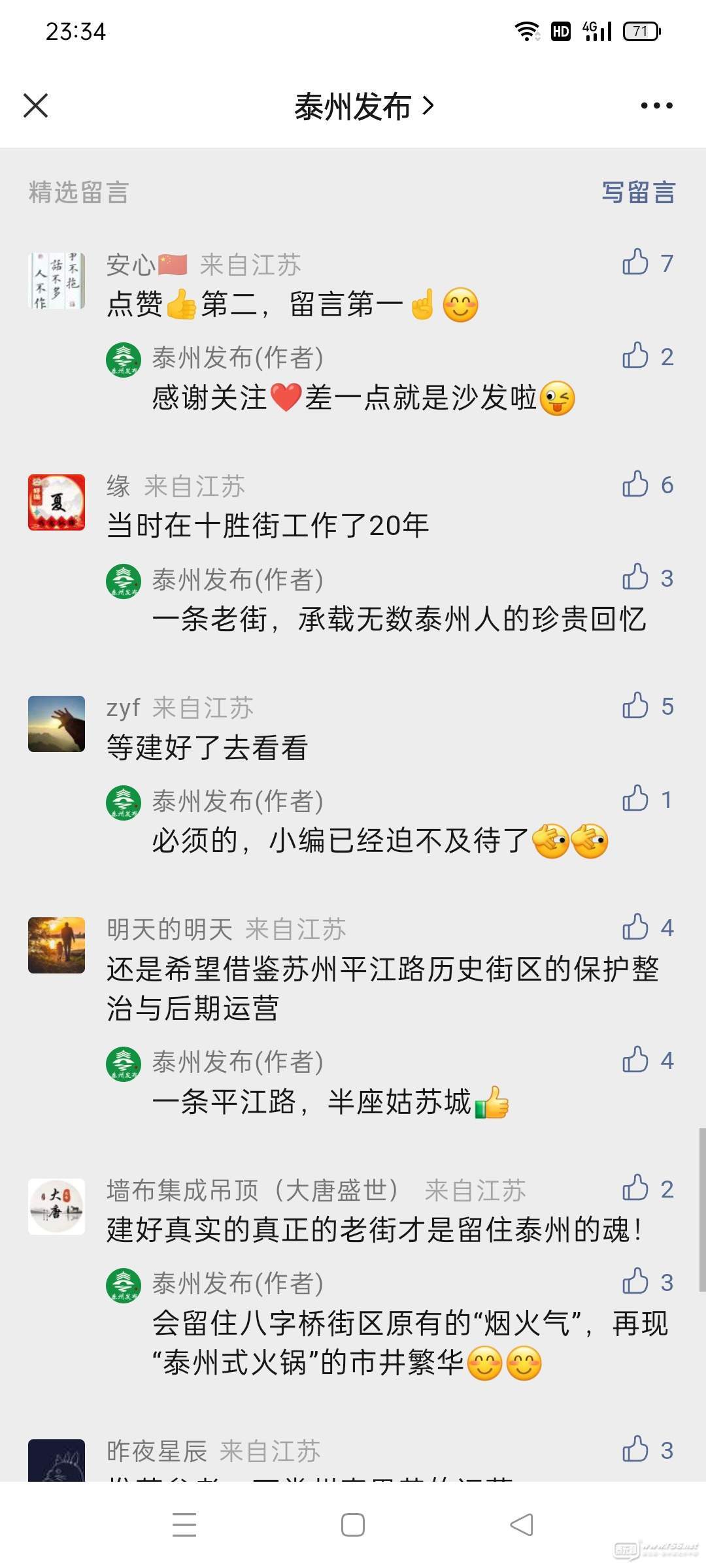
Task: Open the 泰州发布 account page
Action: [363, 106]
